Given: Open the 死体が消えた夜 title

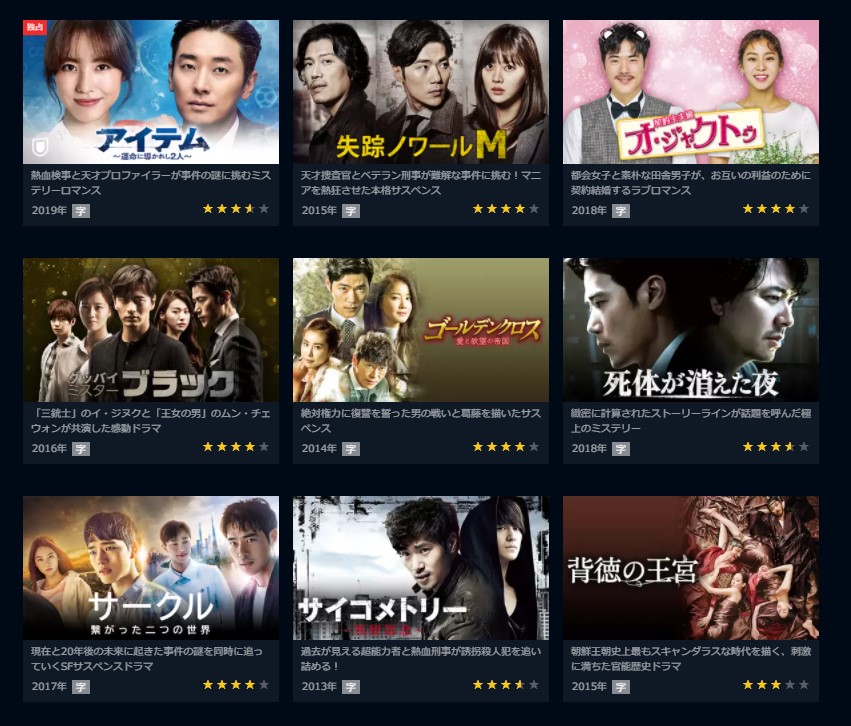Looking at the screenshot, I should pos(690,330).
